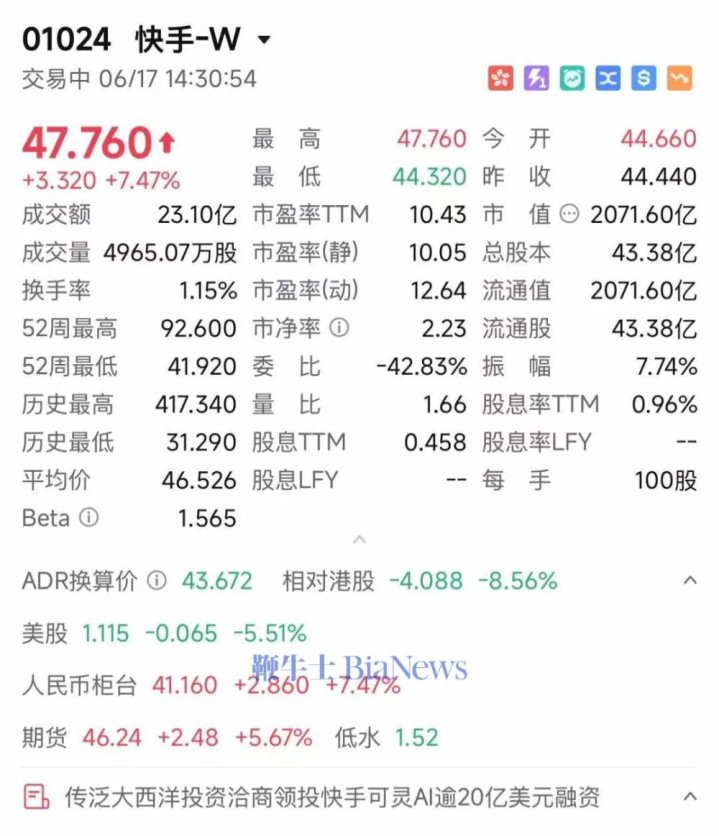This screenshot has height=836, width=719.
Task: Collapse the ADR换算价 section
Action: click(x=690, y=580)
